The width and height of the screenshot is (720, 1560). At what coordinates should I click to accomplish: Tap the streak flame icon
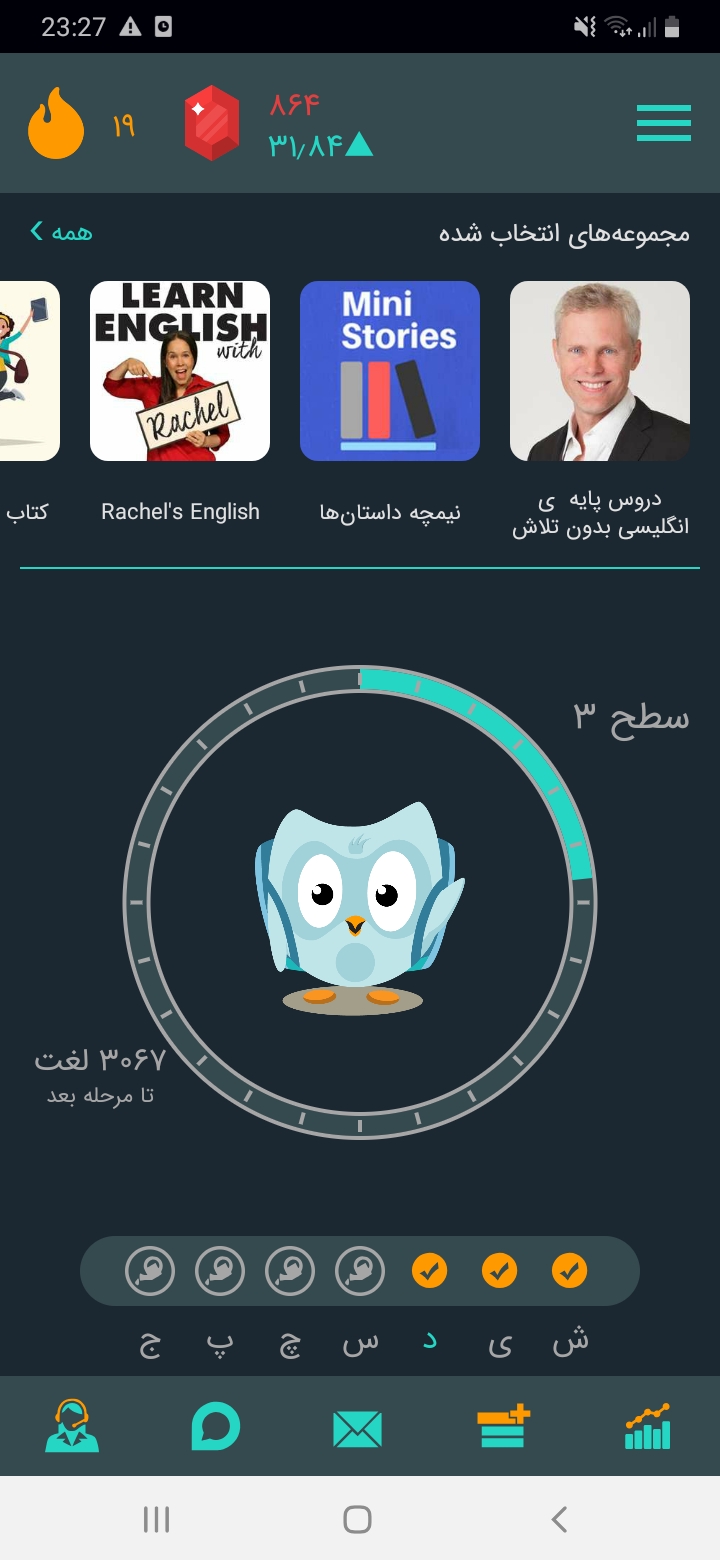(x=56, y=124)
